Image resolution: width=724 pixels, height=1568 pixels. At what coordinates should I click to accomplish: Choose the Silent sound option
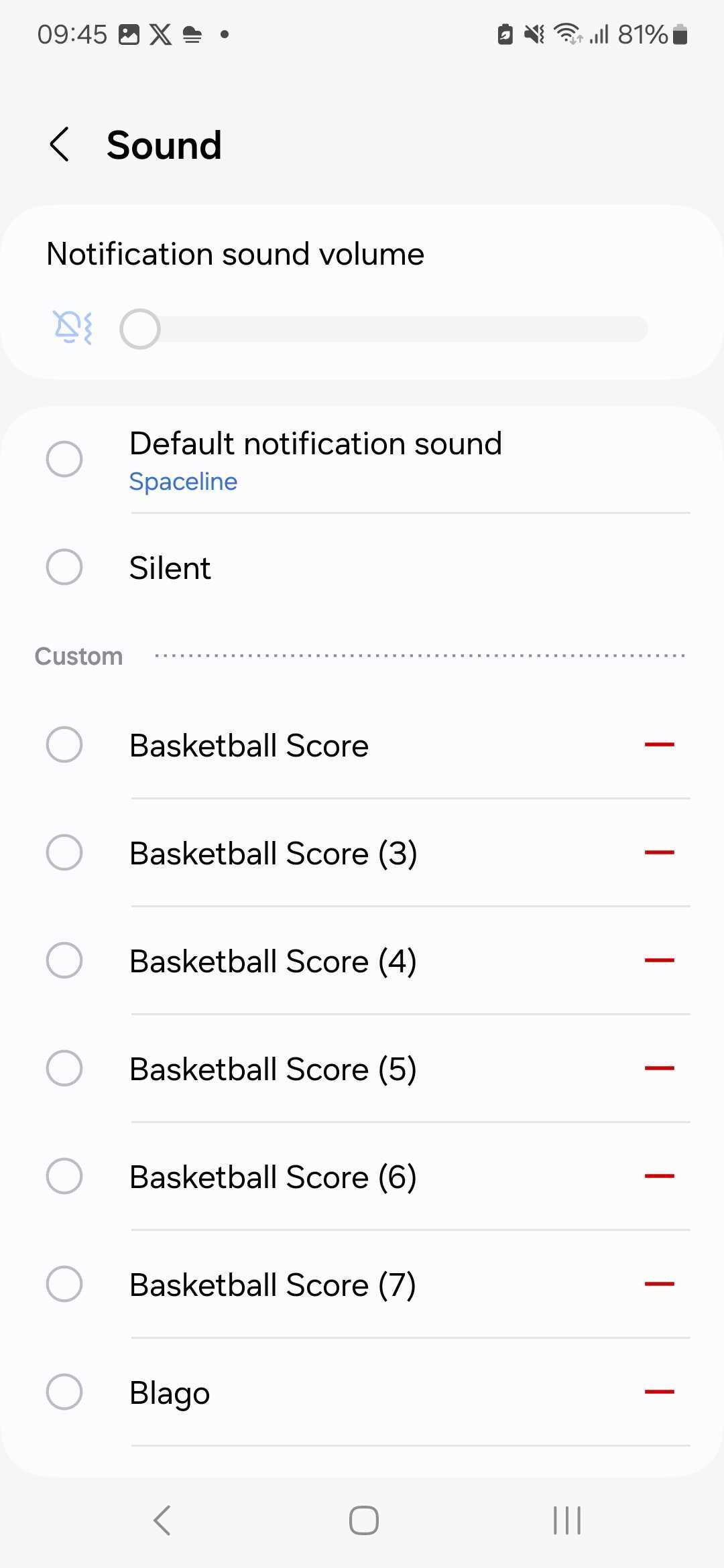pos(64,568)
